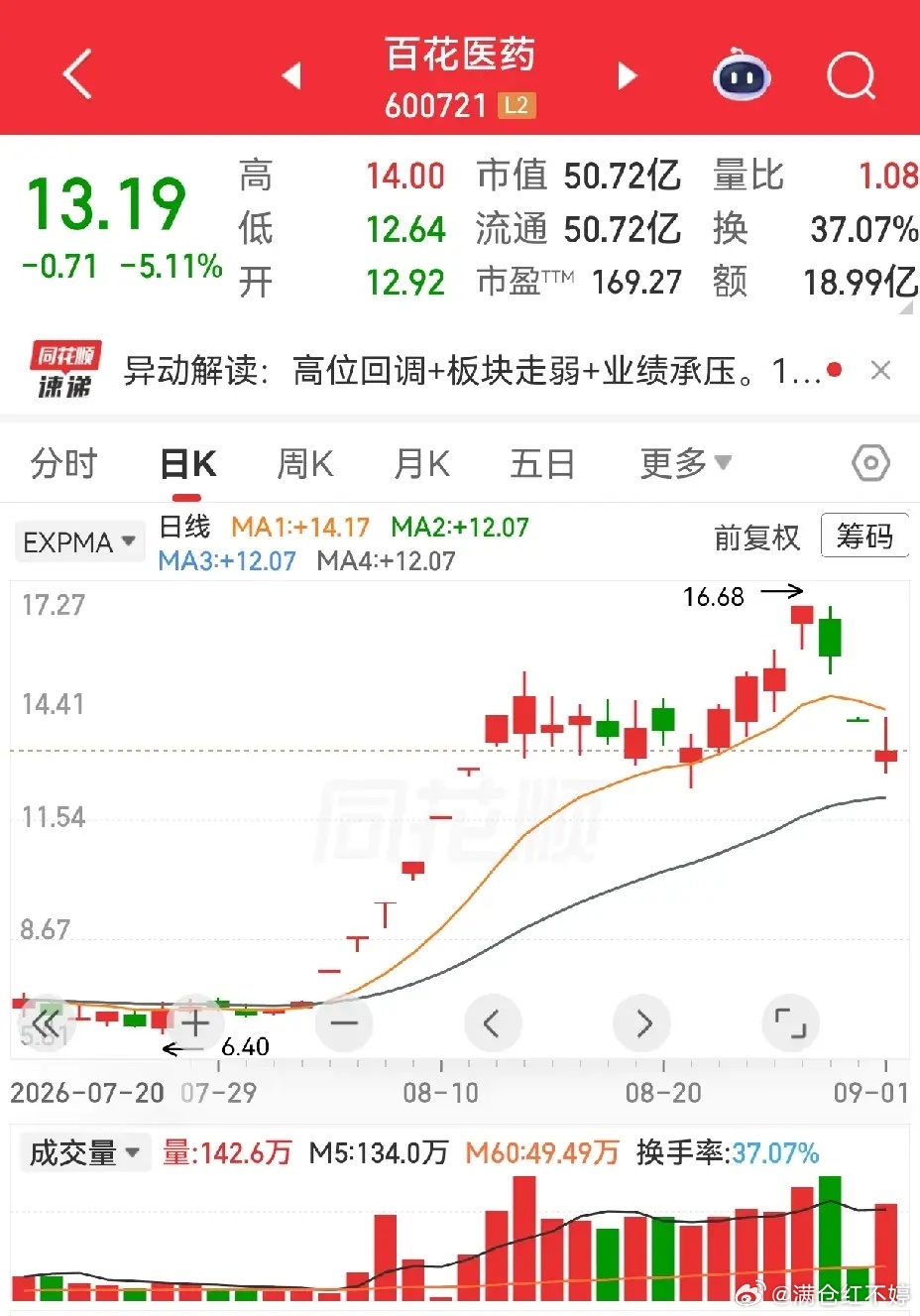The height and width of the screenshot is (1316, 920).
Task: Zoom in the K-line chart
Action: 195,1023
